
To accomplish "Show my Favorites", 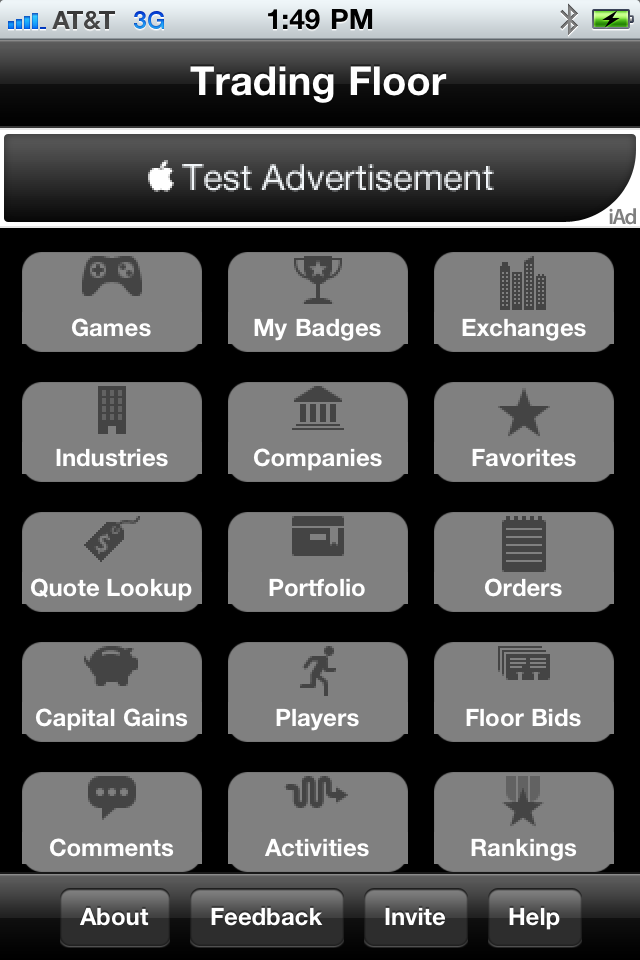I will (524, 432).
